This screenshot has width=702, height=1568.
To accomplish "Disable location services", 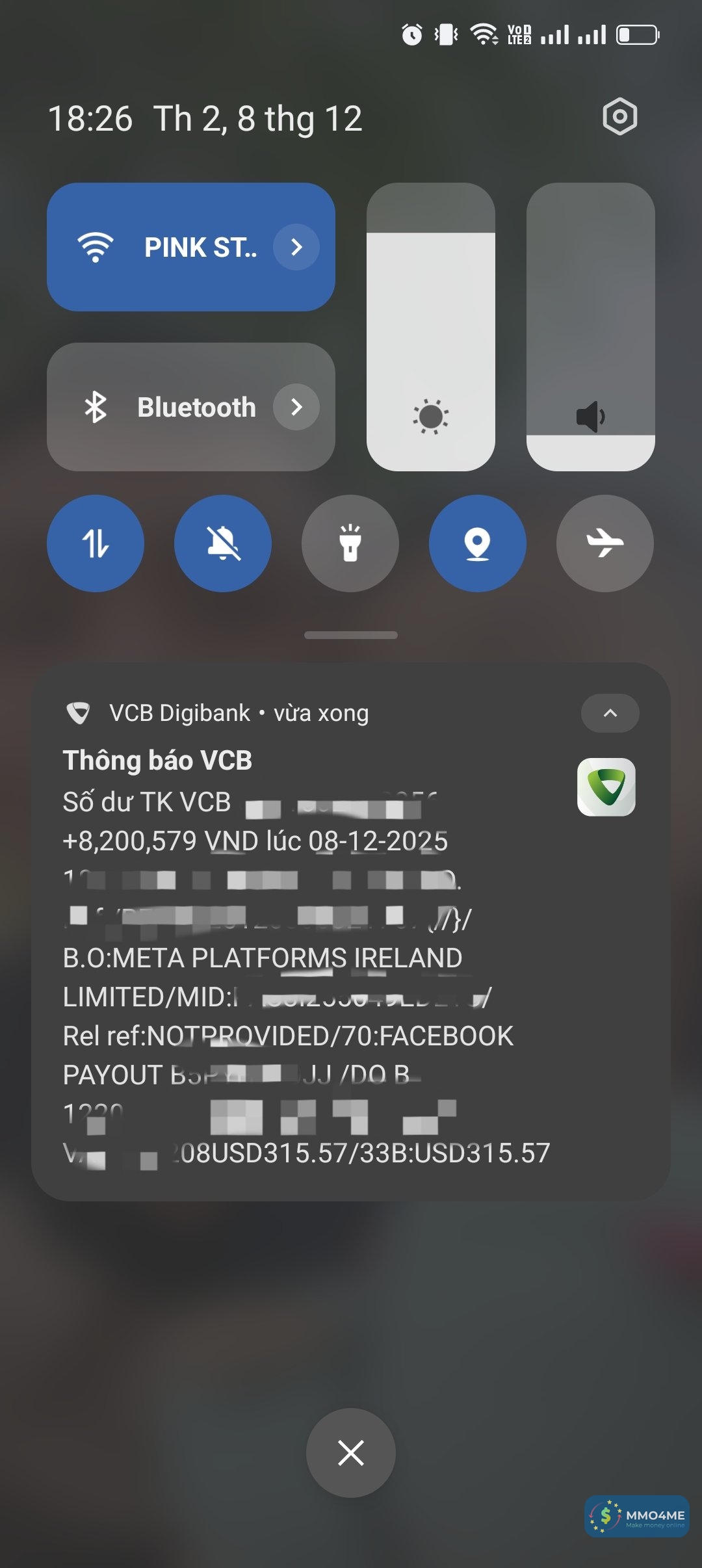I will pos(478,543).
